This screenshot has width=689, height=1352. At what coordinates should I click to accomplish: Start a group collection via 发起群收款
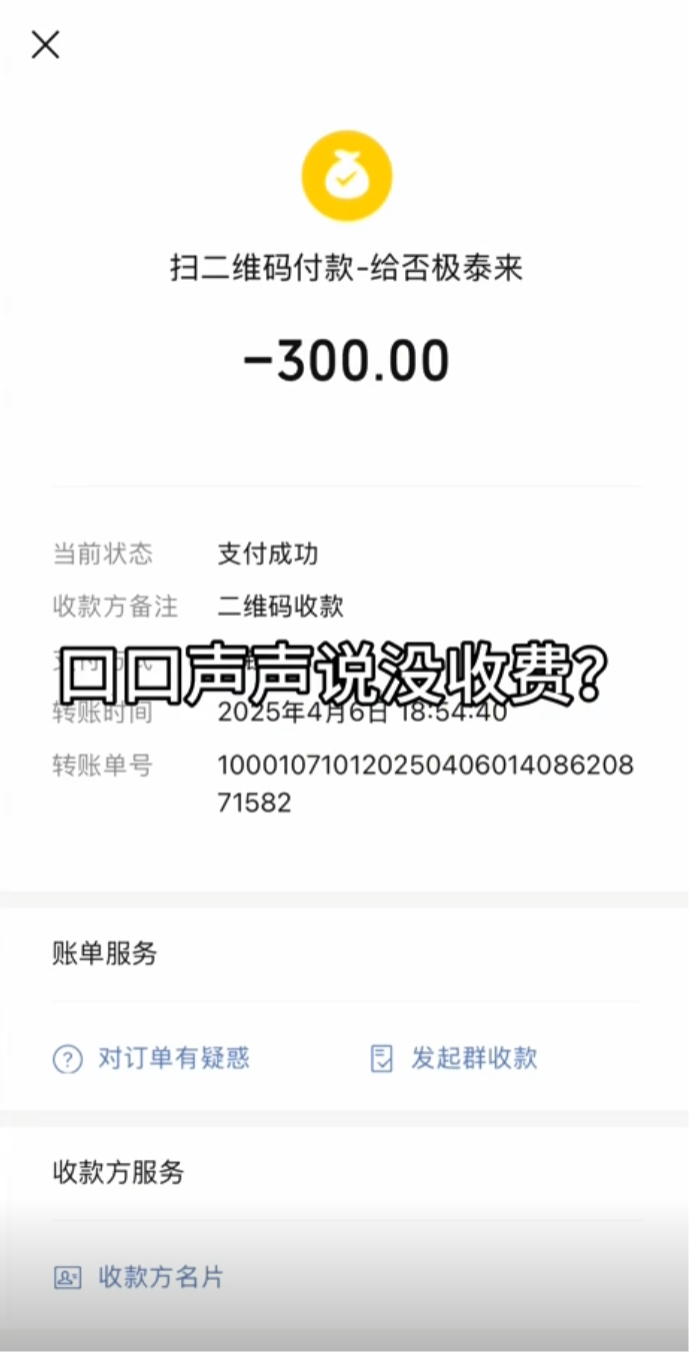[x=455, y=1058]
